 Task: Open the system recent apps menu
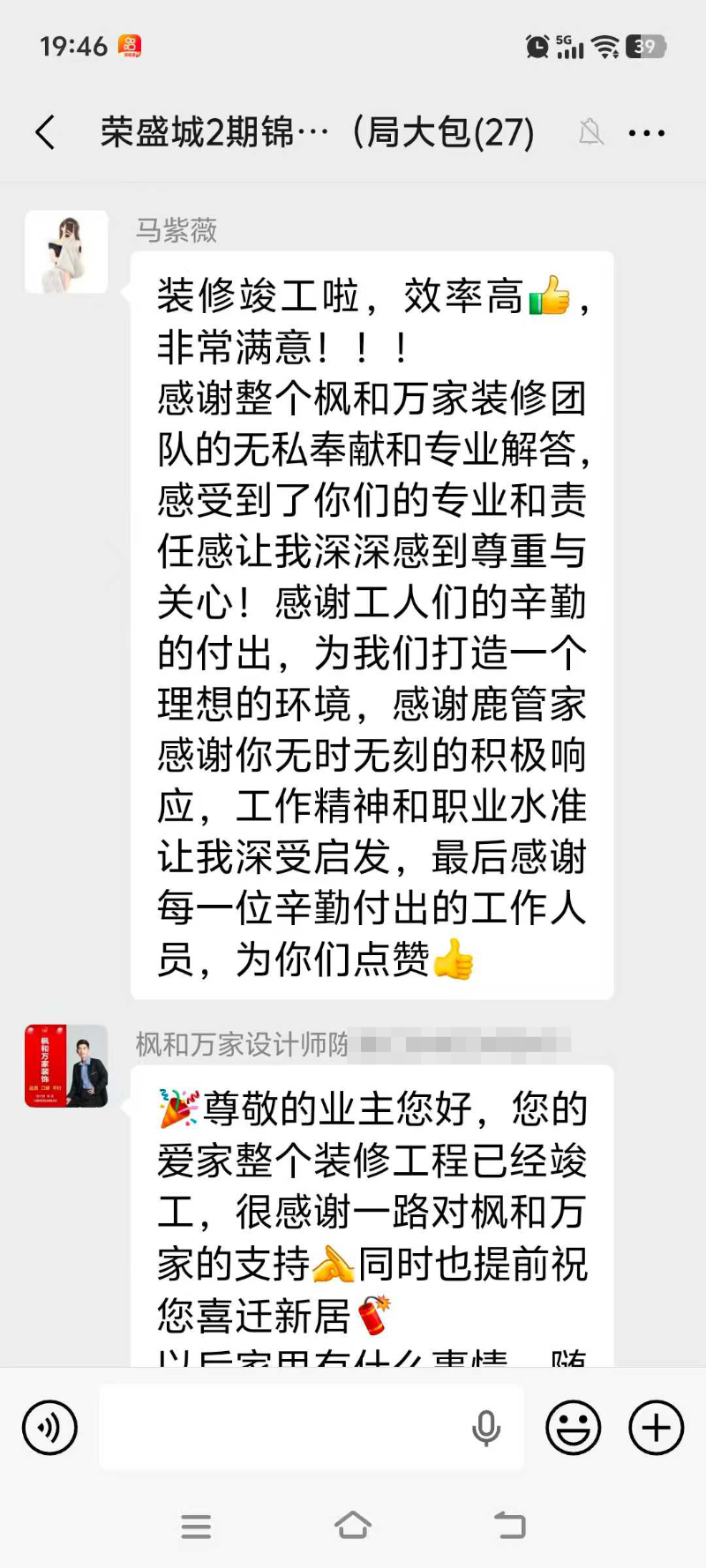click(x=196, y=1526)
